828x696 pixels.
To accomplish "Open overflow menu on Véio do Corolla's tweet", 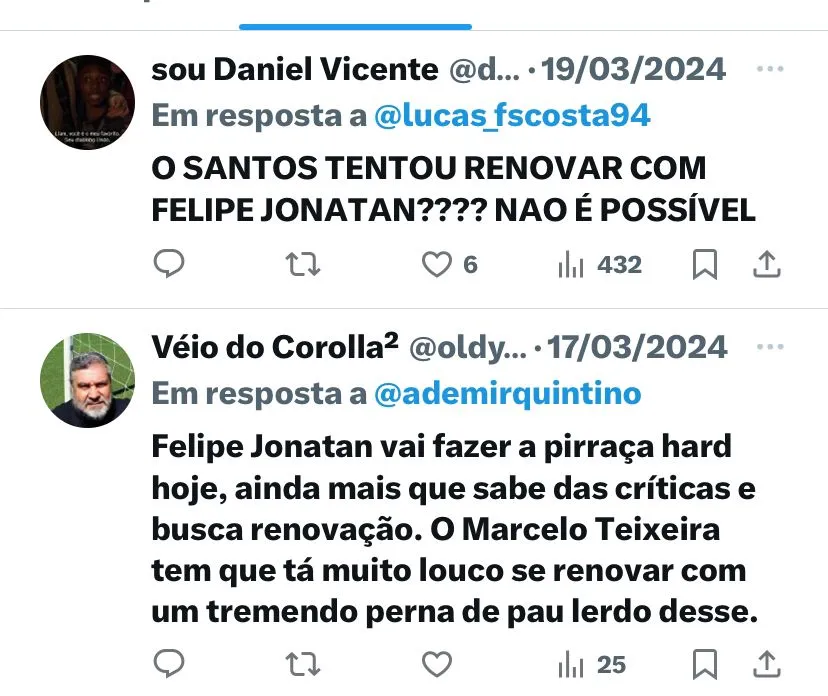I will coord(769,347).
